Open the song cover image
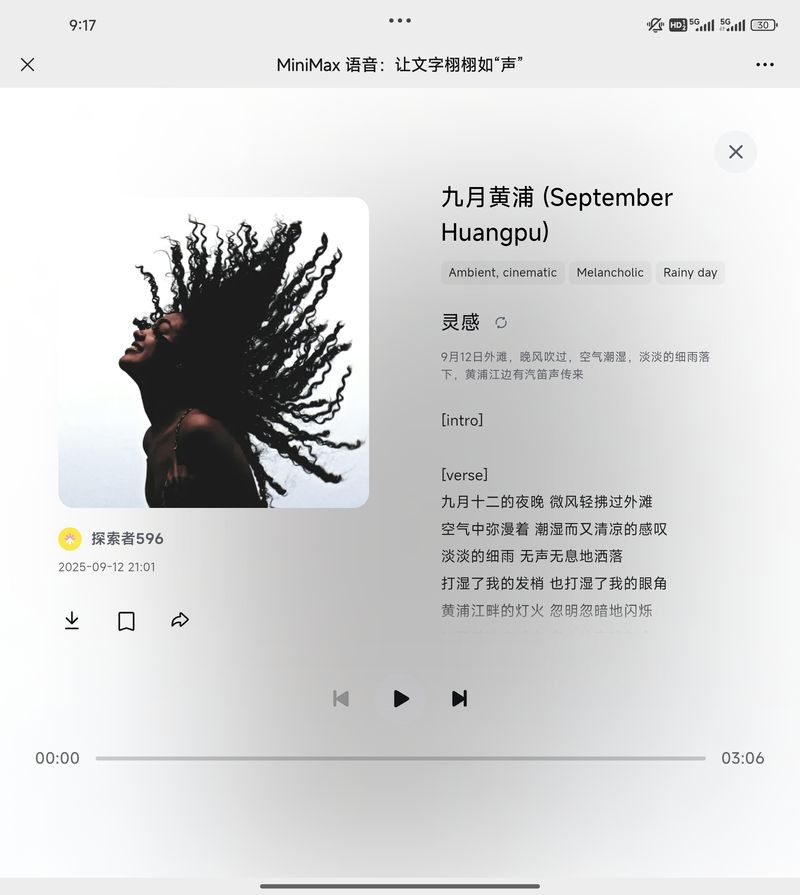 (213, 352)
